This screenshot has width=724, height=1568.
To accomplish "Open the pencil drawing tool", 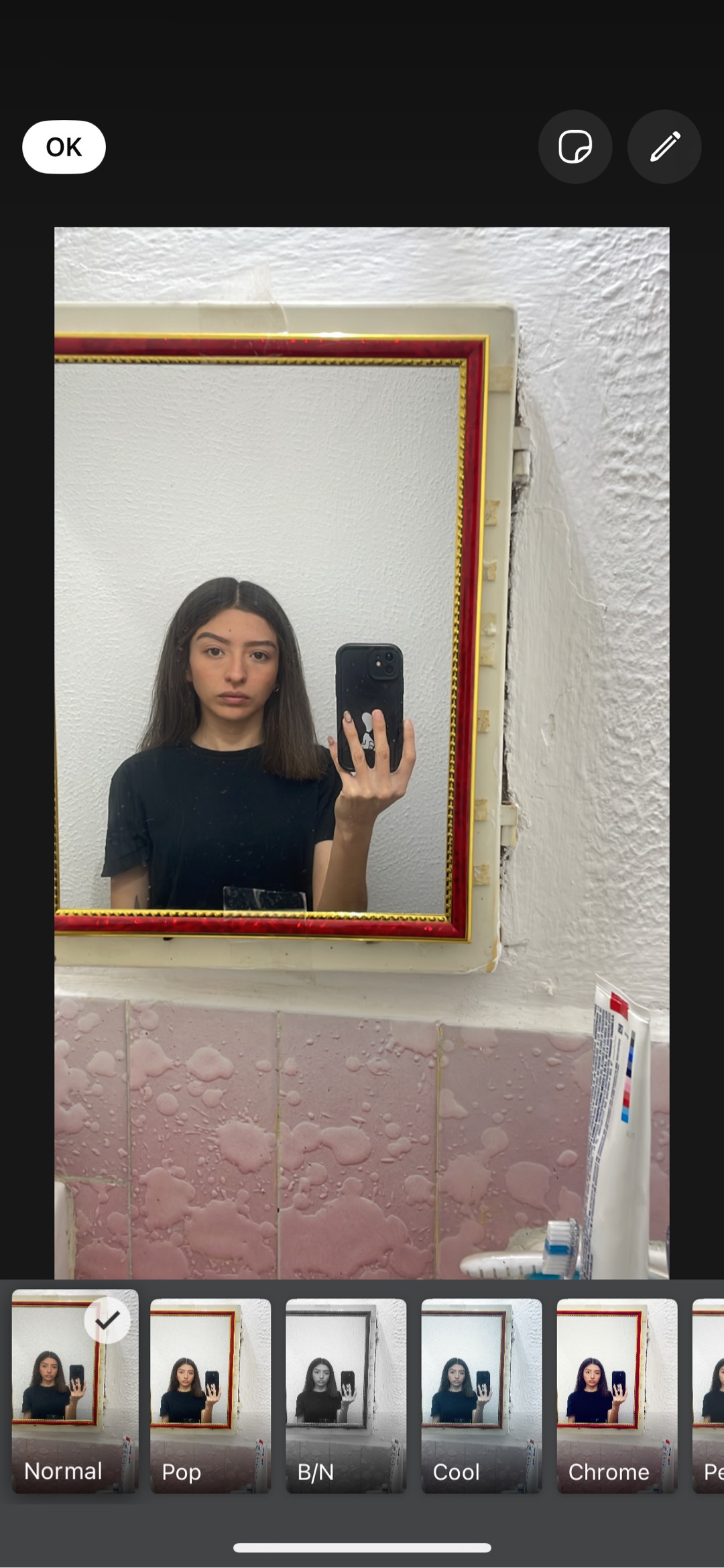I will tap(664, 147).
